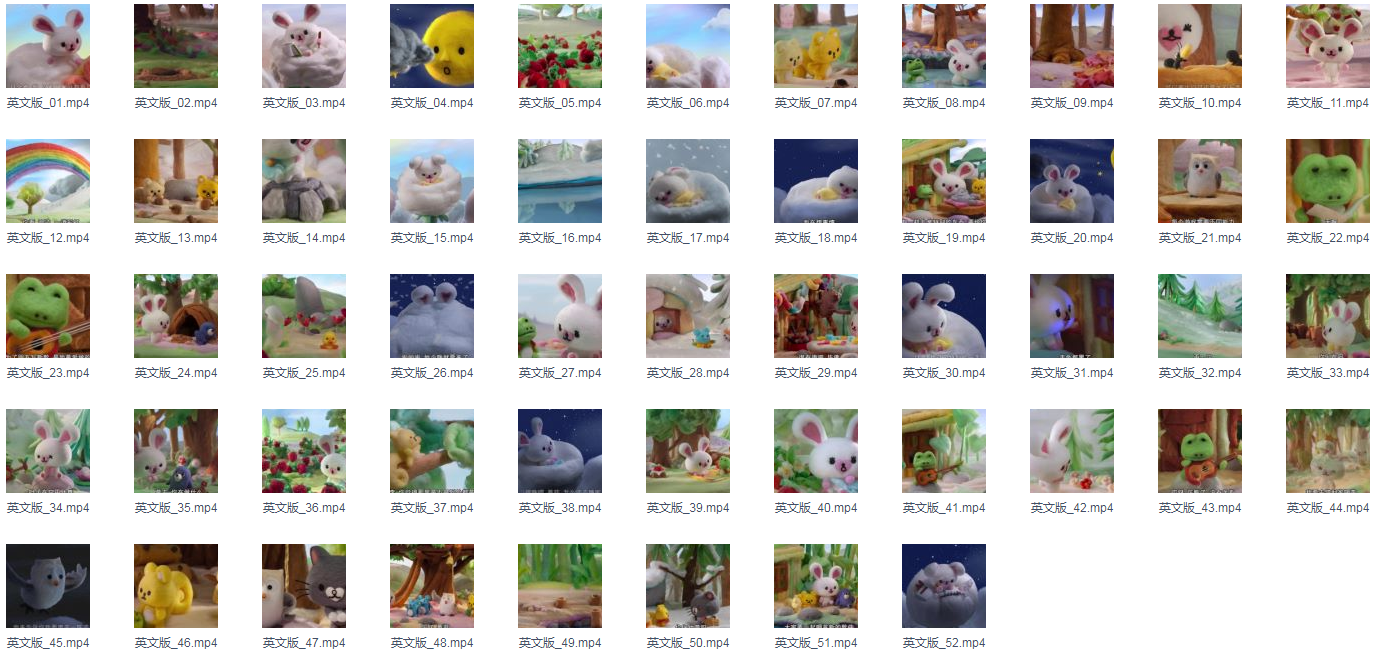The image size is (1378, 657).
Task: Open the last video 英文版_52.mp4
Action: 944,586
